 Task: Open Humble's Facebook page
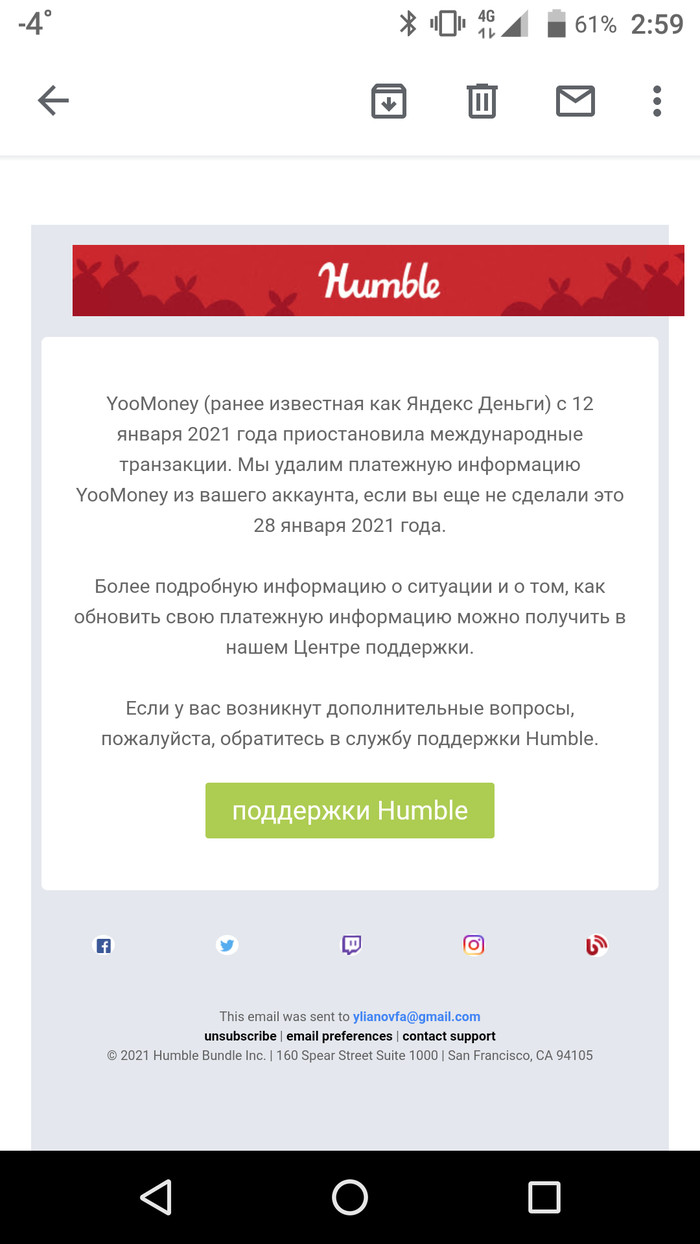coord(103,945)
